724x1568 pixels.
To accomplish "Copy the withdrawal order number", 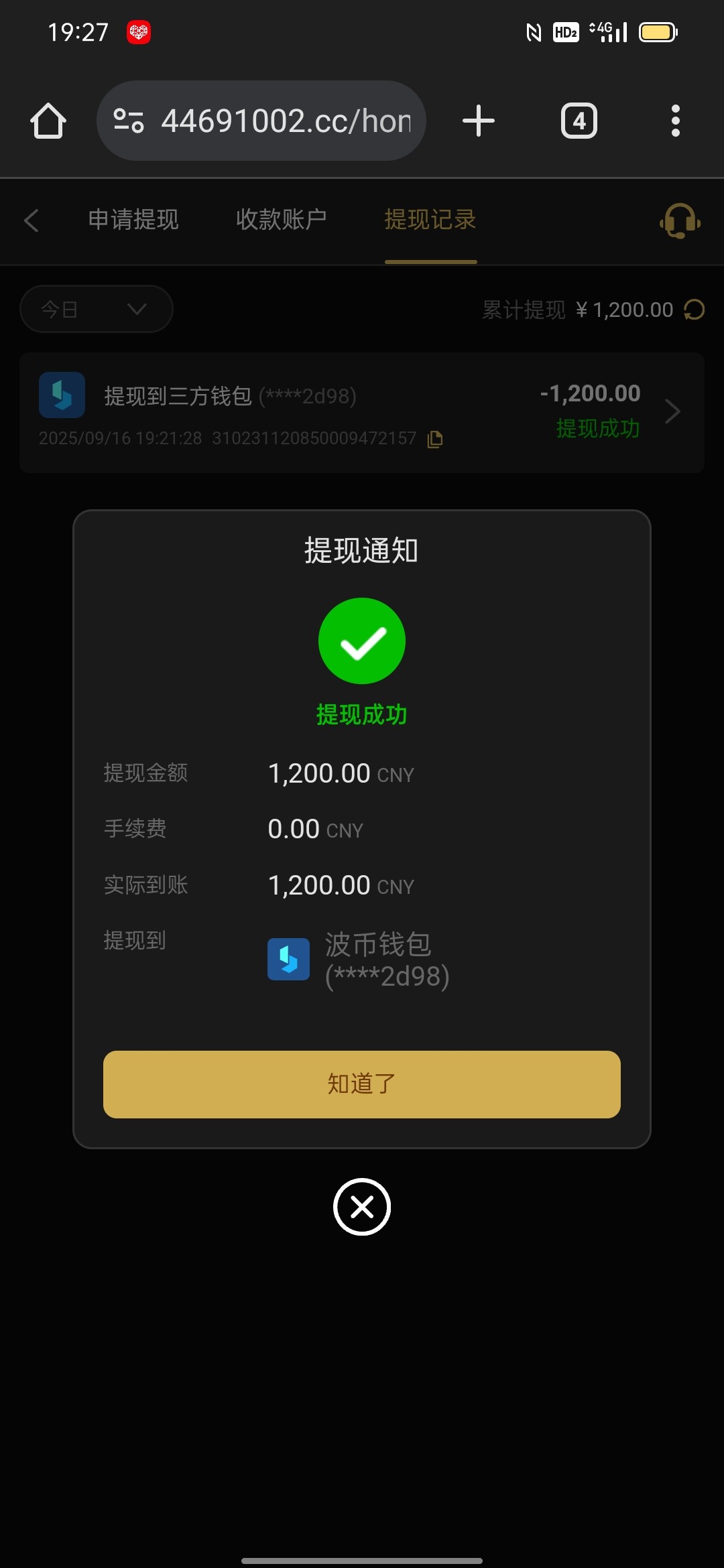I will point(435,439).
